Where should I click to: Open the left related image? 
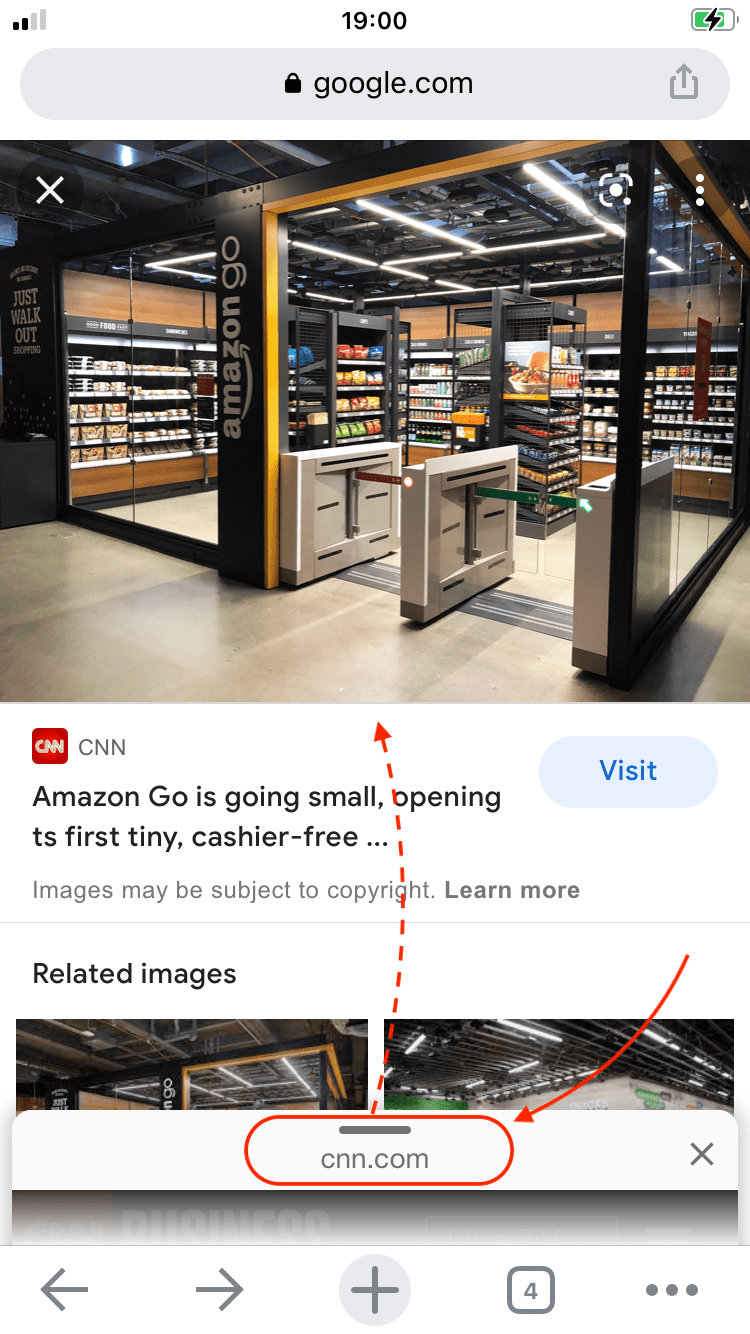191,1064
